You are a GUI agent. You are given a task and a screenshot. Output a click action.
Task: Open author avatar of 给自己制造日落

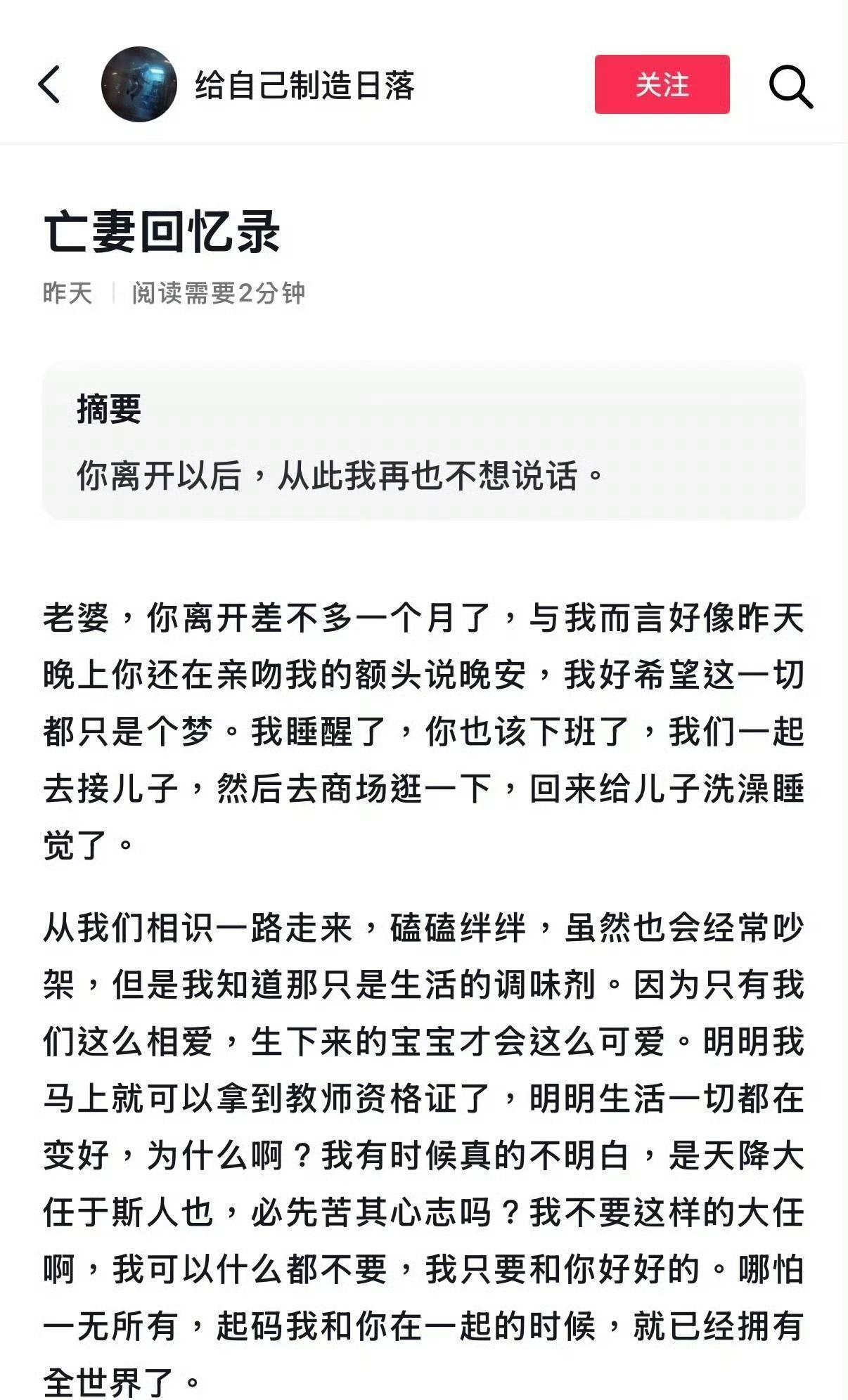point(139,84)
